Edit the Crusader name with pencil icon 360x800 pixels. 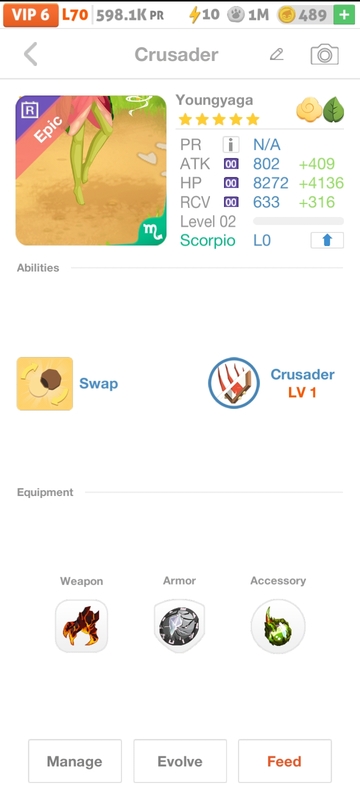[276, 54]
